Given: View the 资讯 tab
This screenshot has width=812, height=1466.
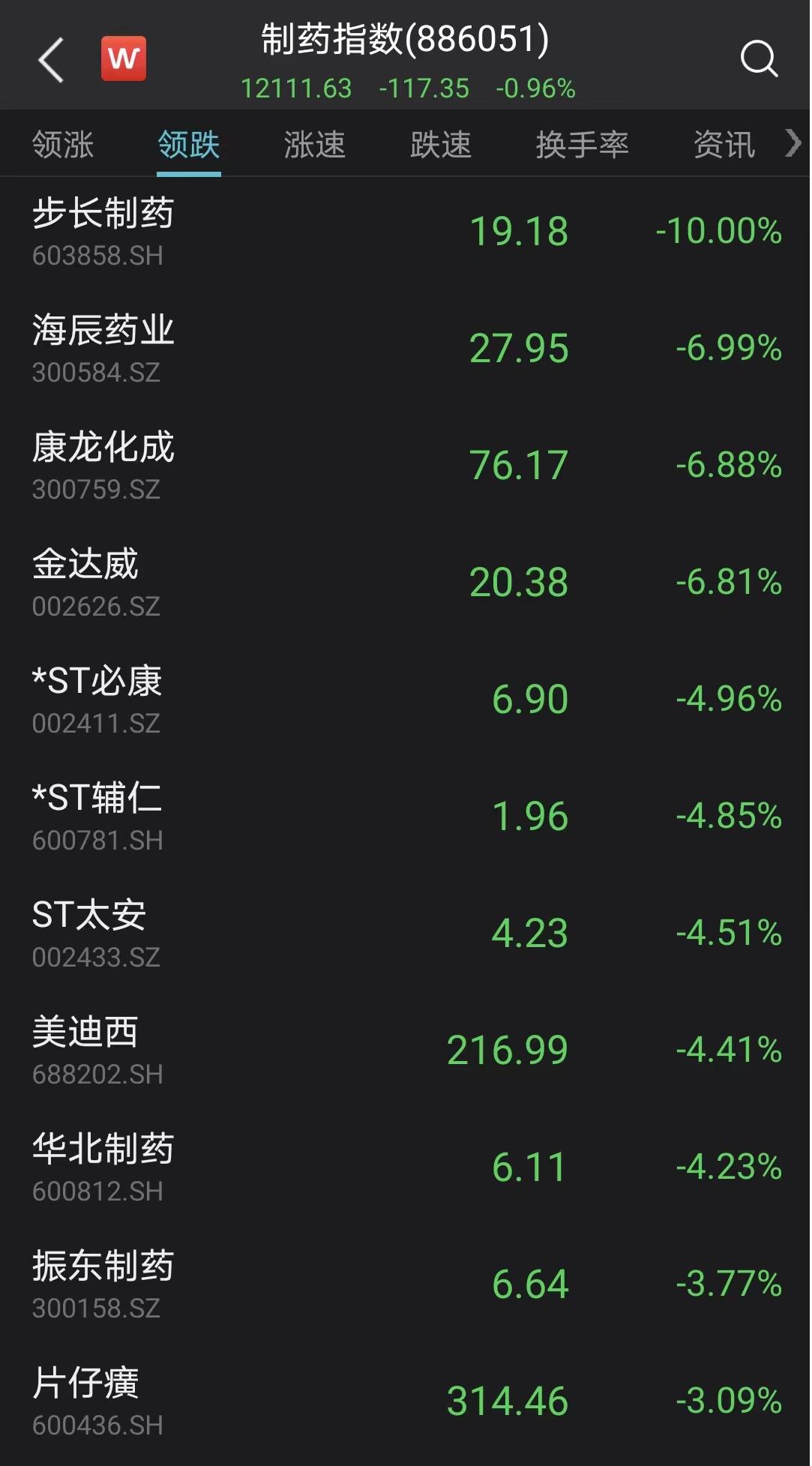Looking at the screenshot, I should 724,144.
